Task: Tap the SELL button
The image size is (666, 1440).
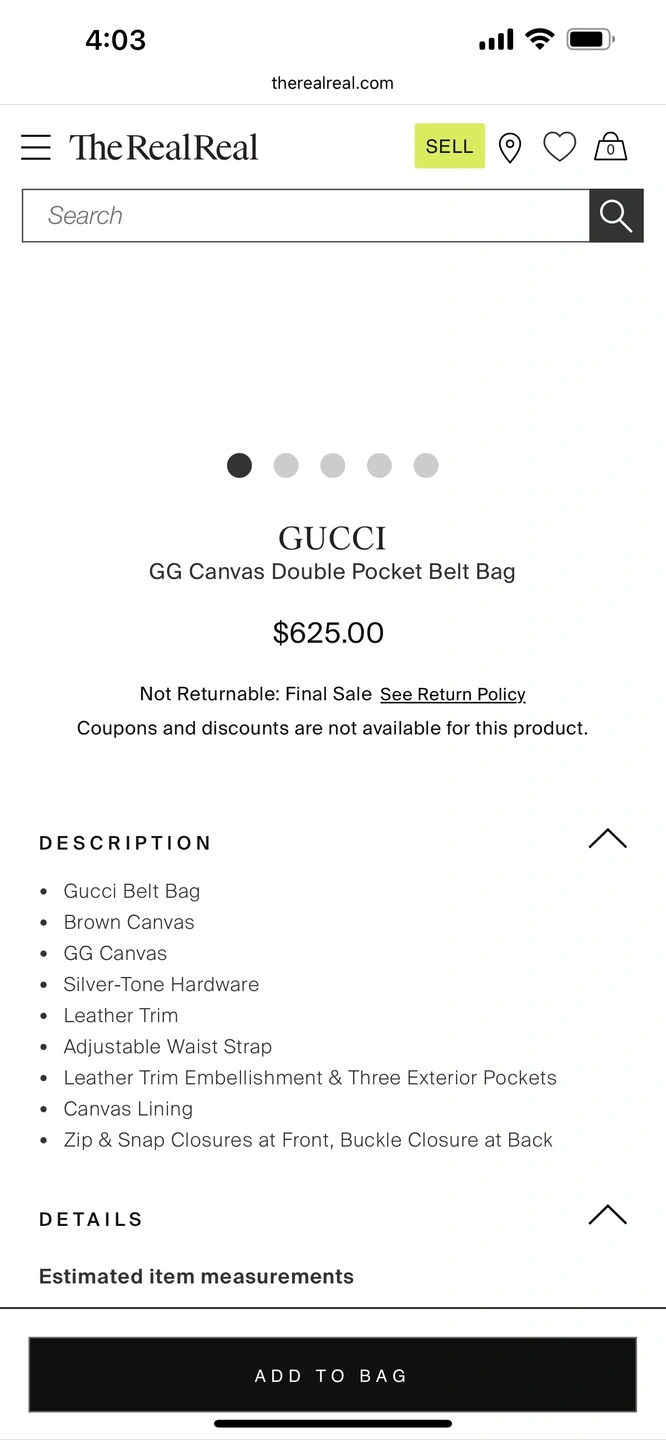Action: click(x=450, y=146)
